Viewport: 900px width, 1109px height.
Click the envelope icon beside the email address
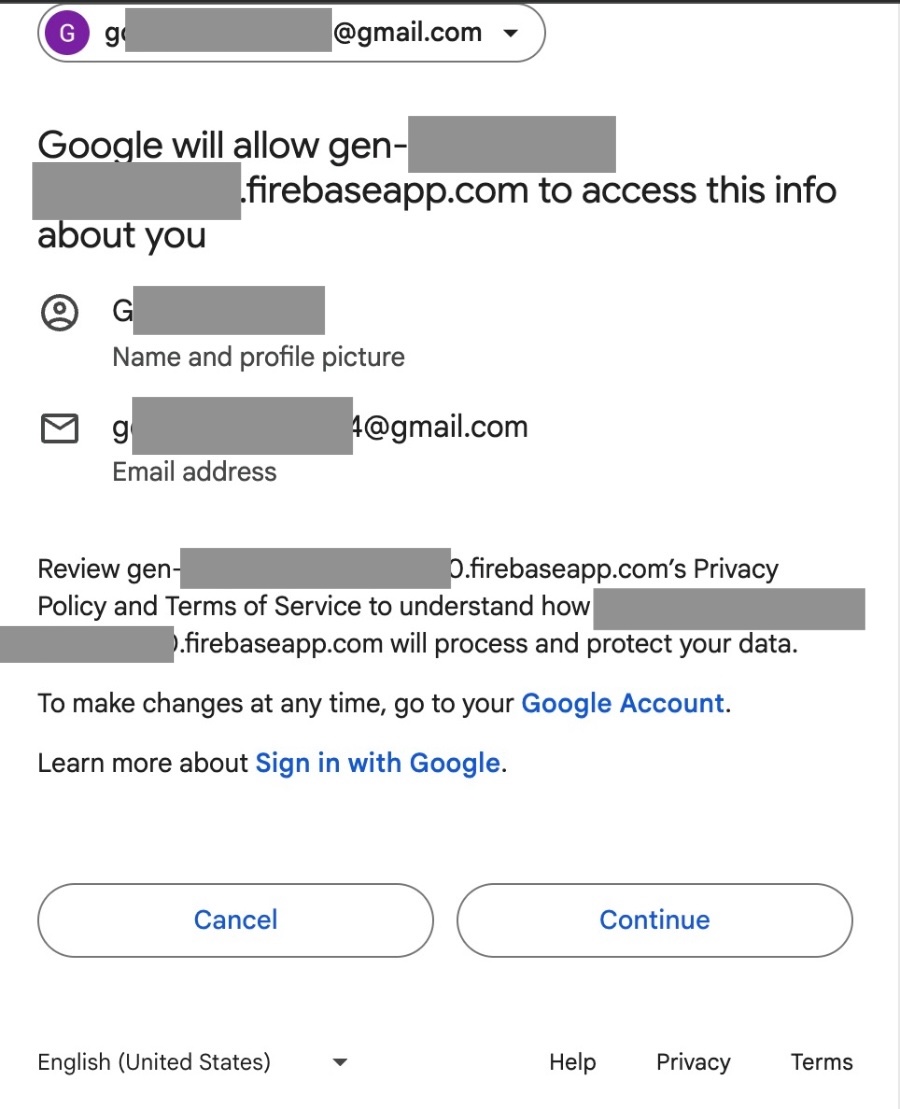coord(60,428)
